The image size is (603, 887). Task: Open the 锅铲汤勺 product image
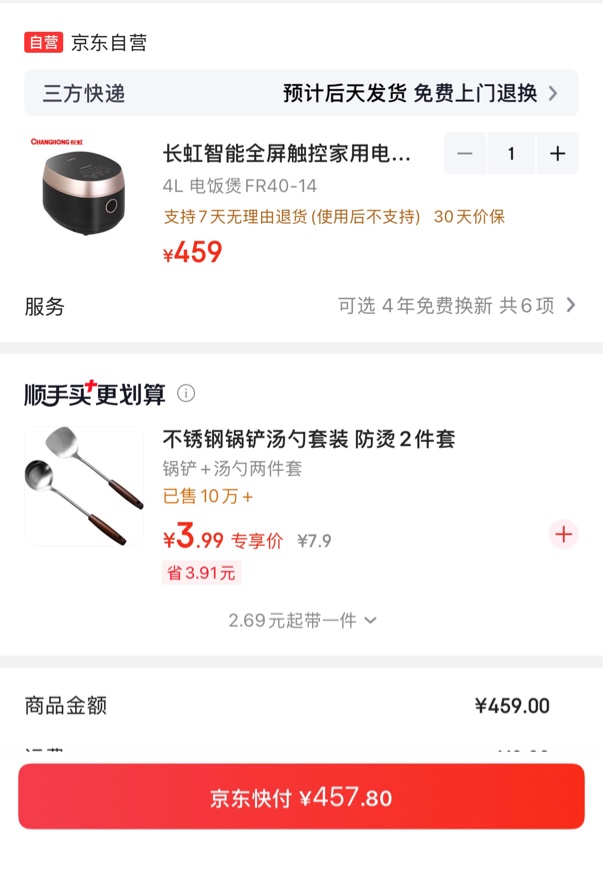click(84, 486)
